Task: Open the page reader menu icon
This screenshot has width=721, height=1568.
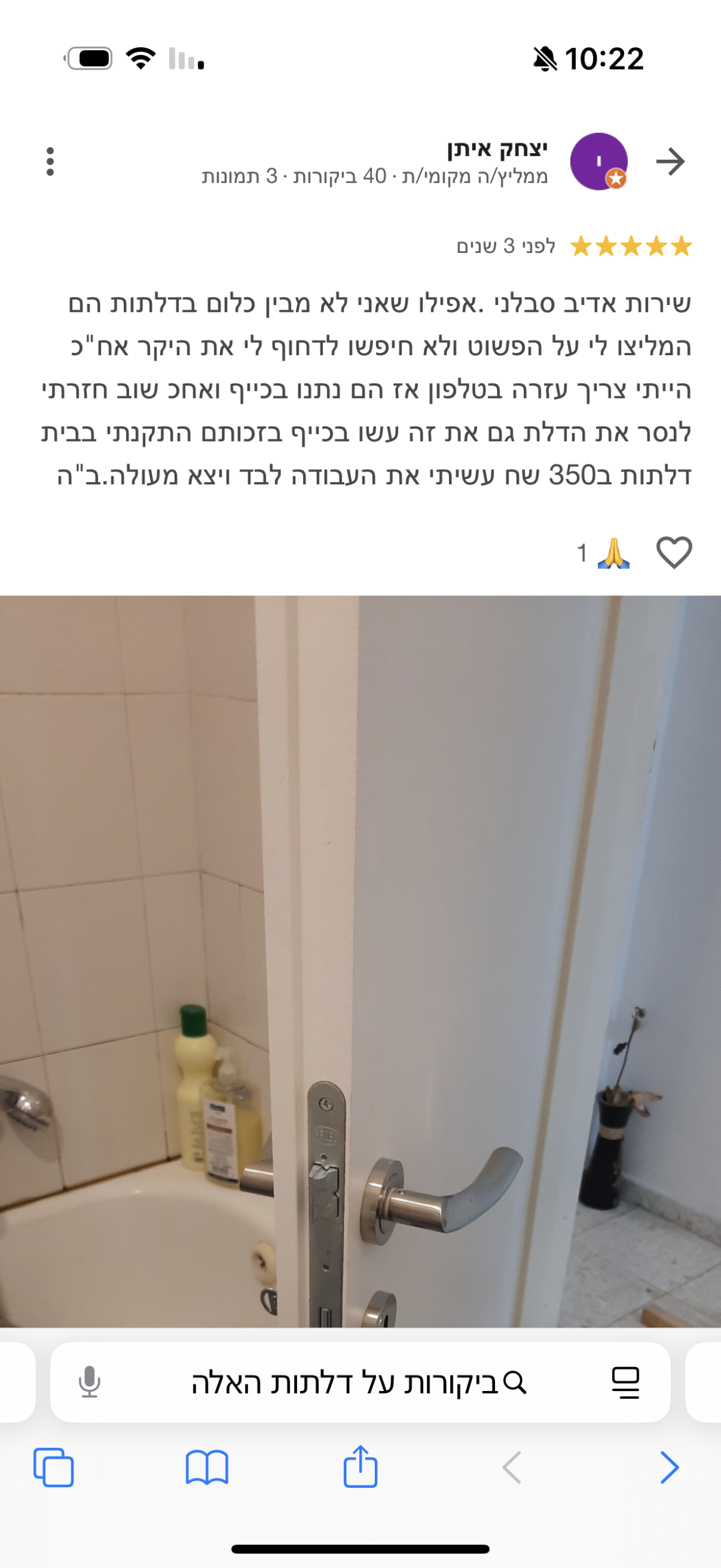Action: pyautogui.click(x=625, y=1382)
